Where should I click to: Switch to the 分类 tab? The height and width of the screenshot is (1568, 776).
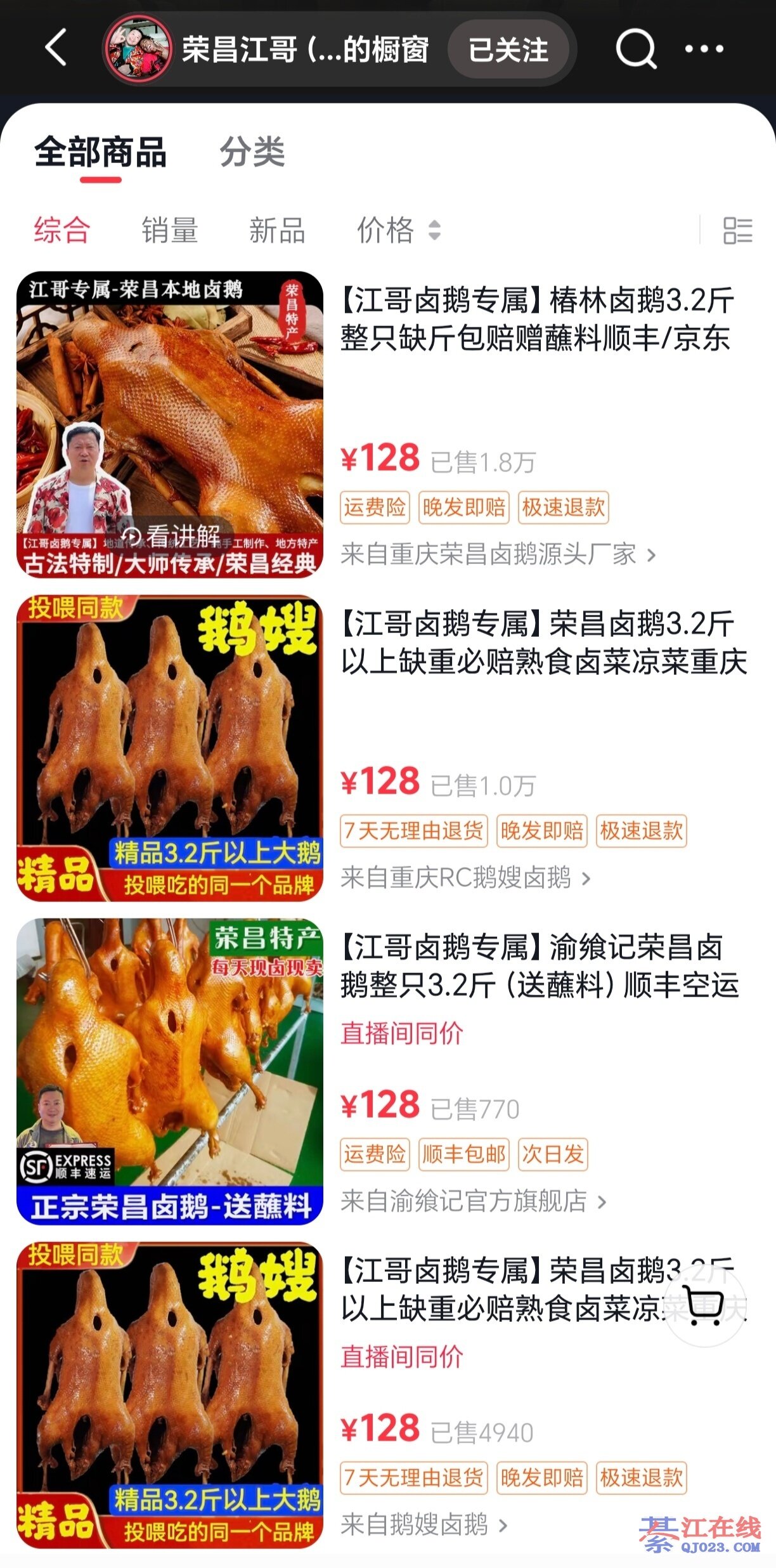pyautogui.click(x=252, y=152)
